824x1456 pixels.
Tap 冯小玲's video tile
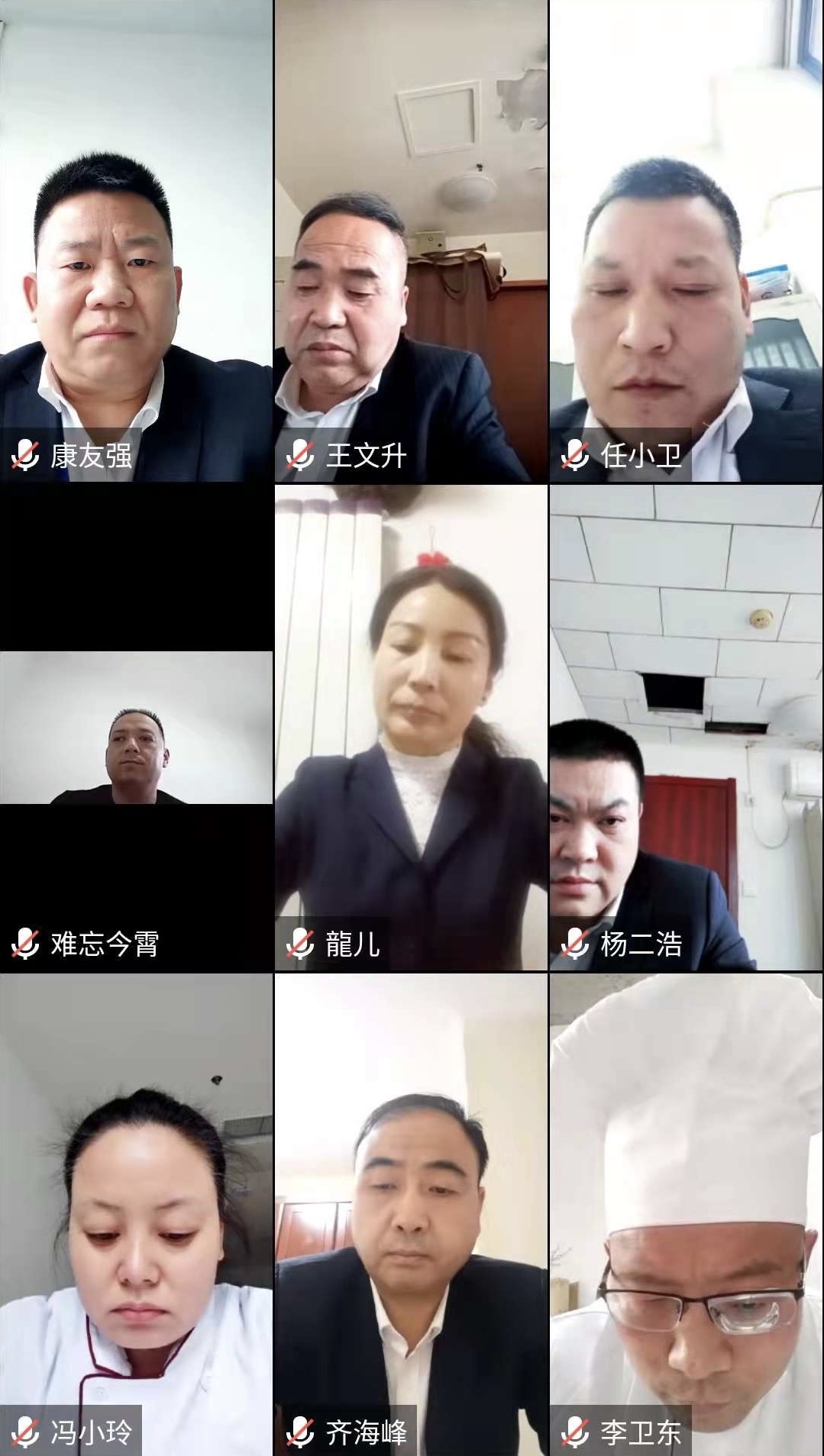tap(136, 1214)
